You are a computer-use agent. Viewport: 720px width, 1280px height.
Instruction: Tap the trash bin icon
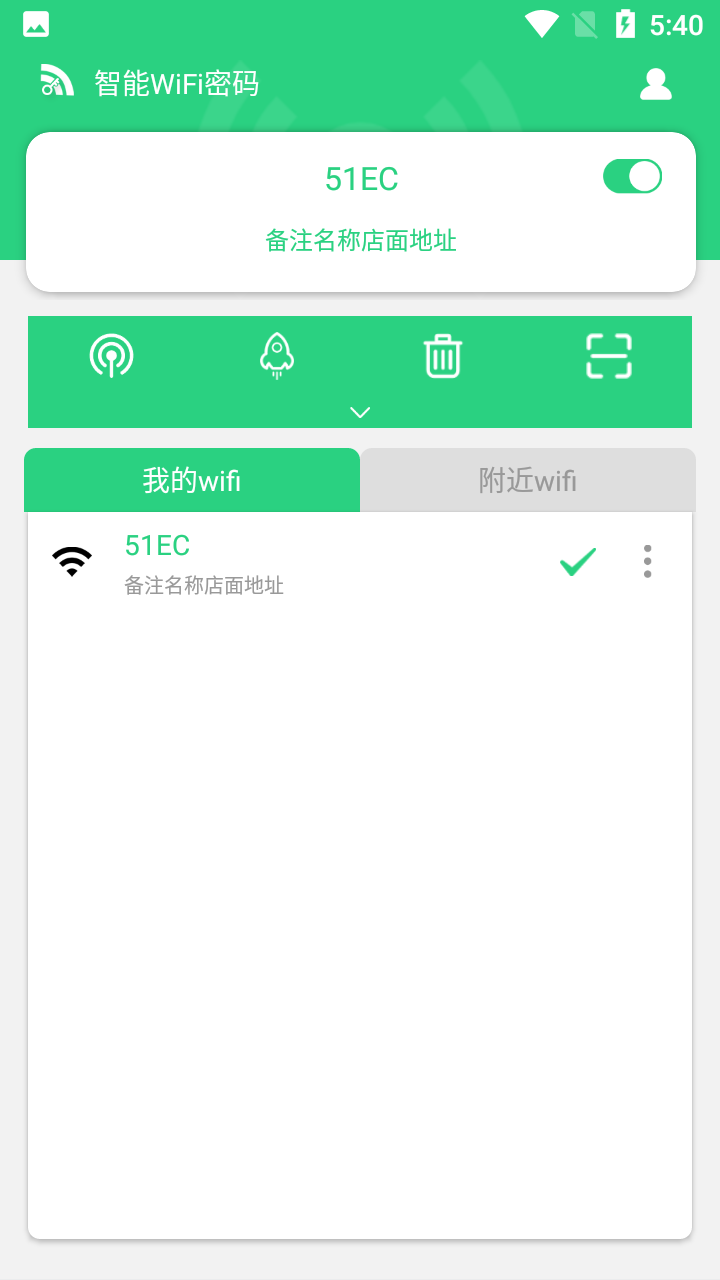442,356
